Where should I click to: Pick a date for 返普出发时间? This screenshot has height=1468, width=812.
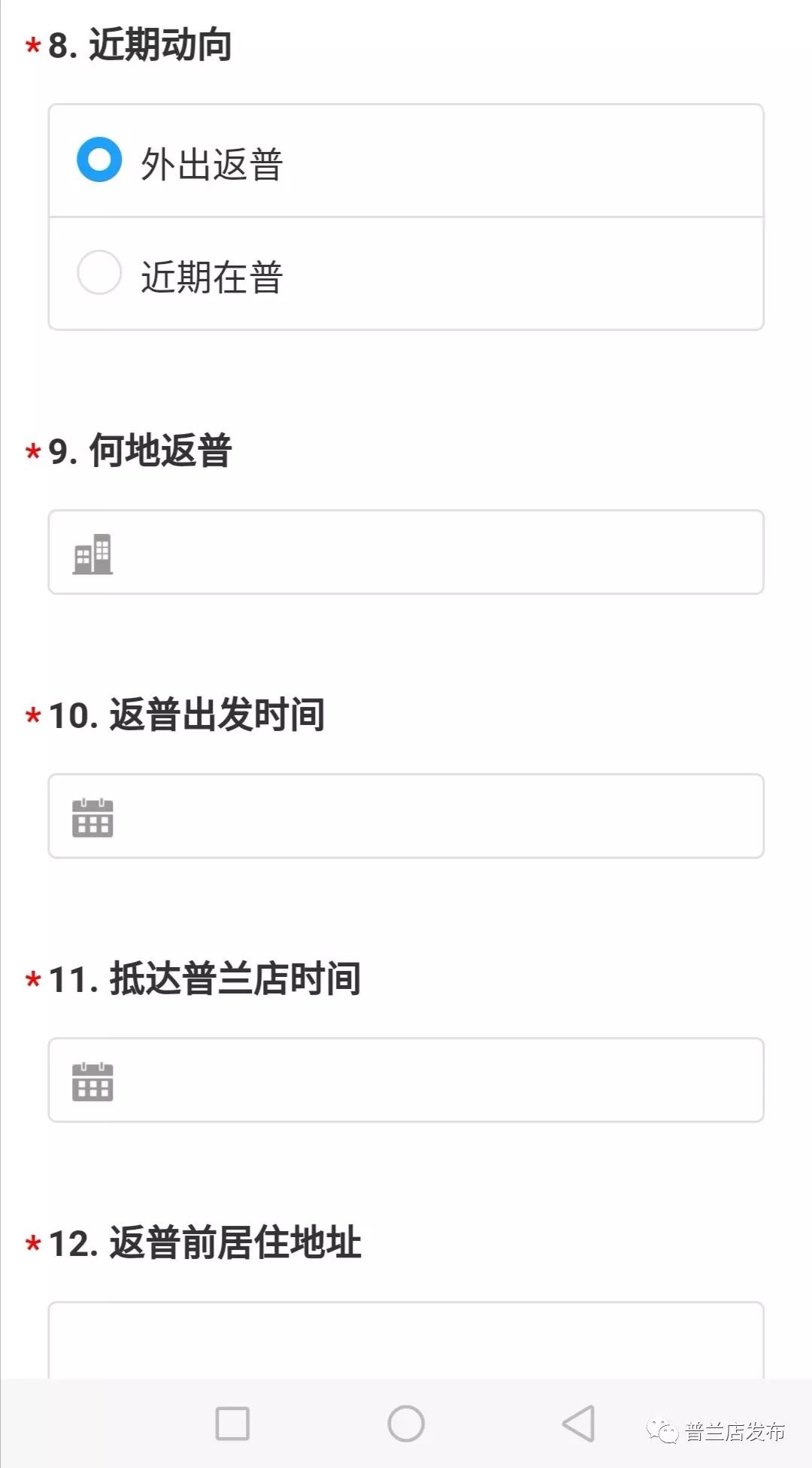tap(406, 817)
